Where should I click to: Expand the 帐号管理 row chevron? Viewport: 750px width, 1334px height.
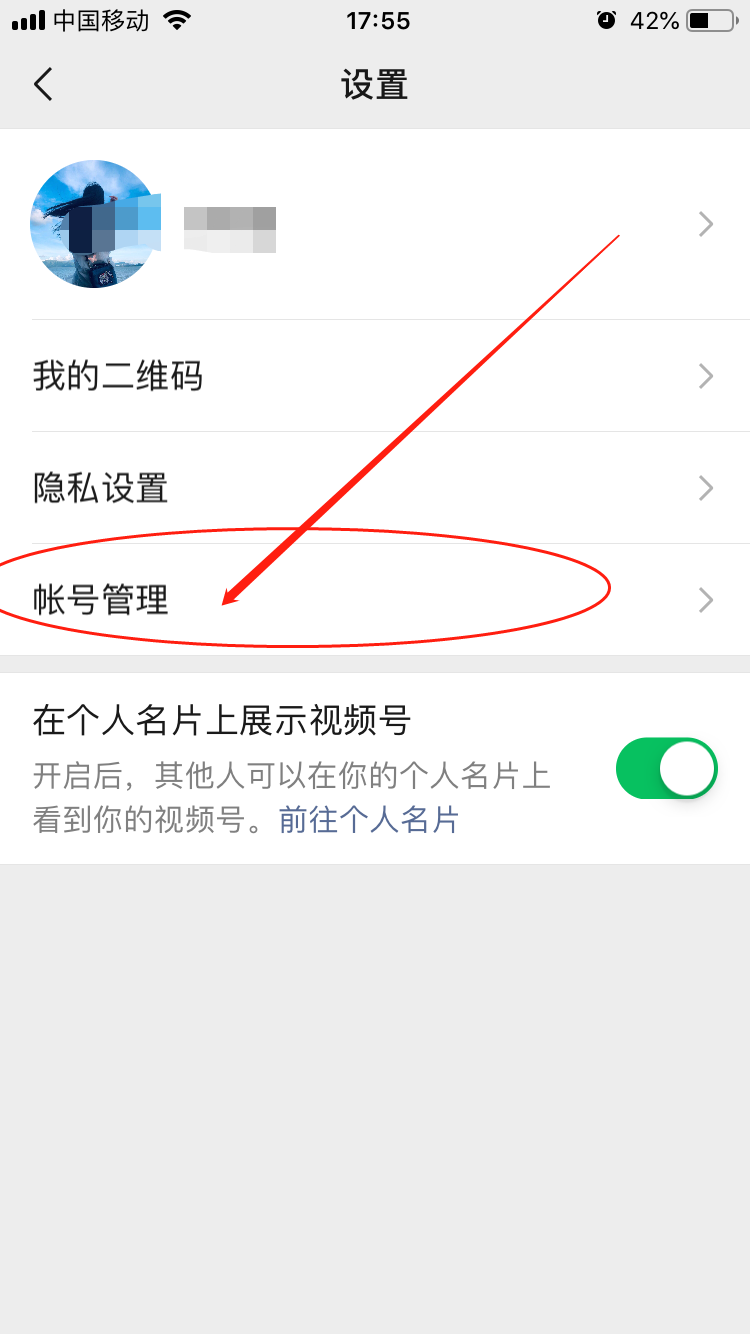705,601
